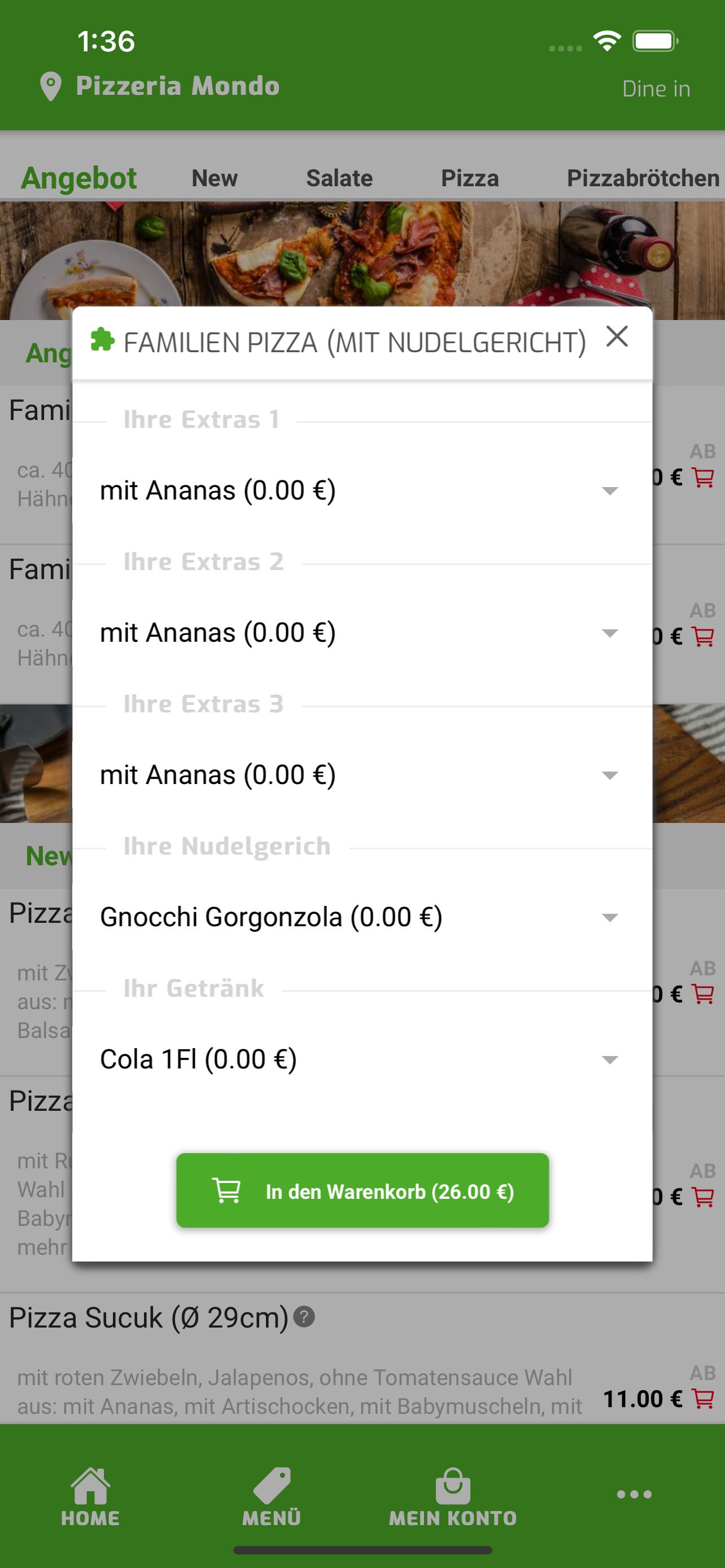The image size is (725, 1568).
Task: Open the Ihre Extras 3 dropdown
Action: click(x=362, y=775)
